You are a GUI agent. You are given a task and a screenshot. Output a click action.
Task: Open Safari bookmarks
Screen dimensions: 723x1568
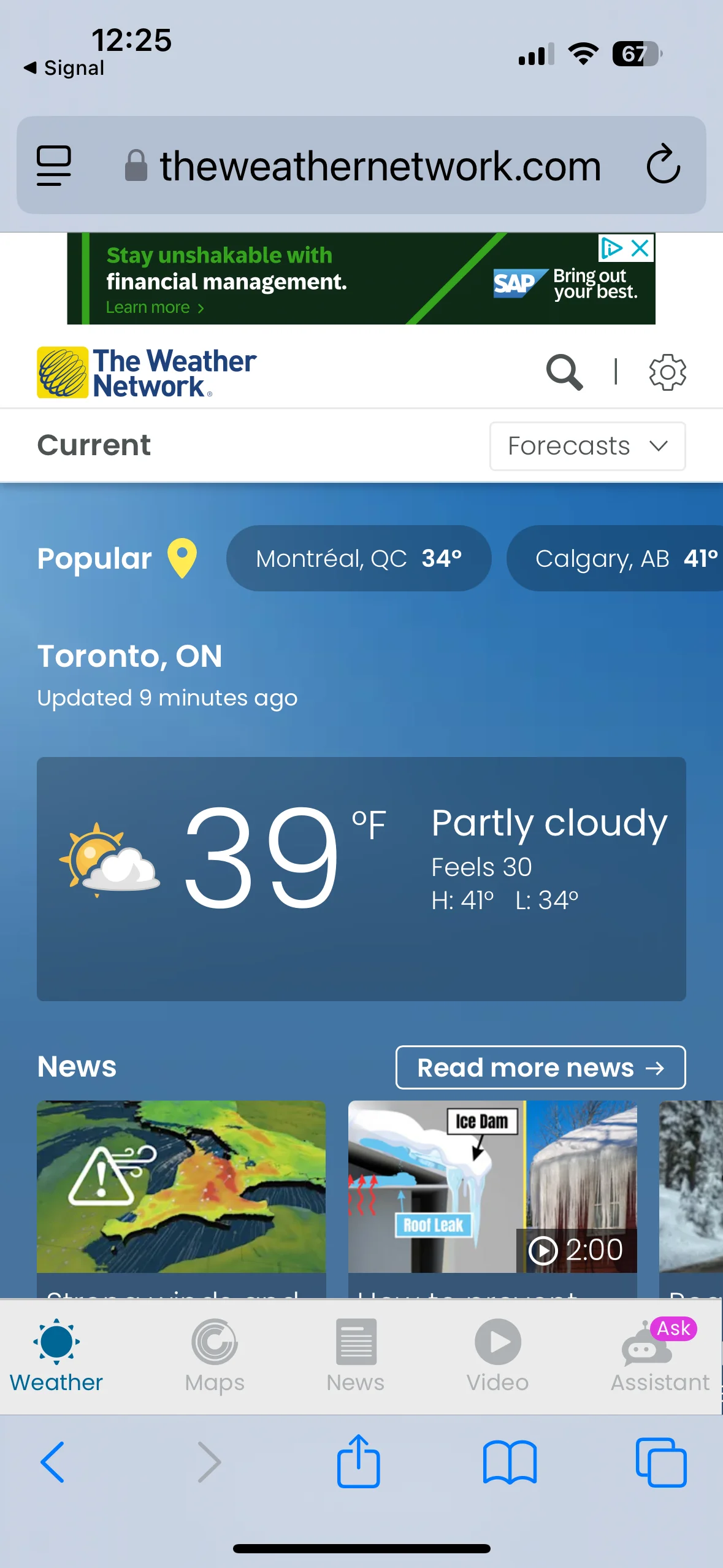(x=510, y=1462)
